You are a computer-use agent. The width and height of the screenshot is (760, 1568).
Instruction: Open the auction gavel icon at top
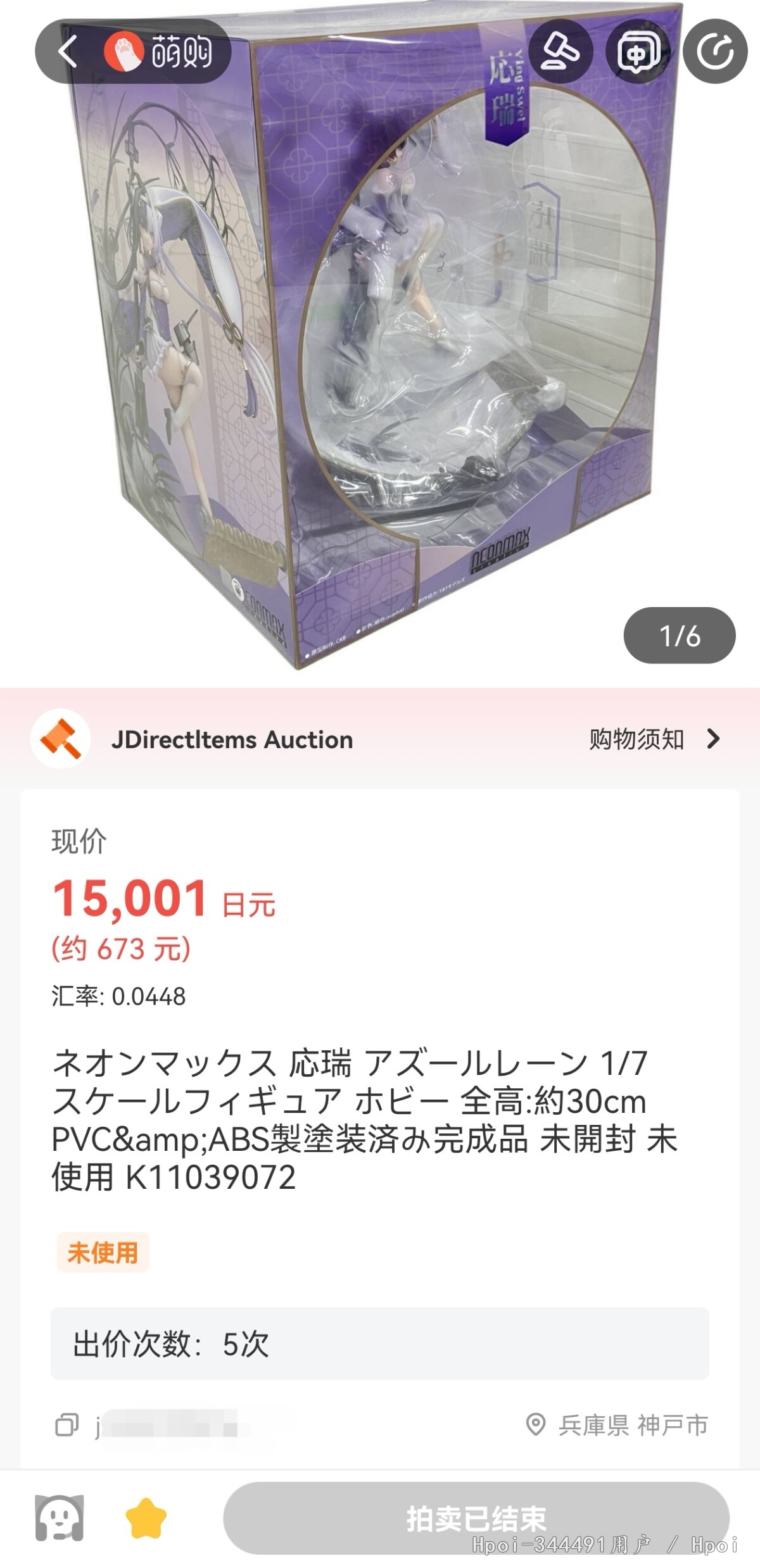(560, 51)
